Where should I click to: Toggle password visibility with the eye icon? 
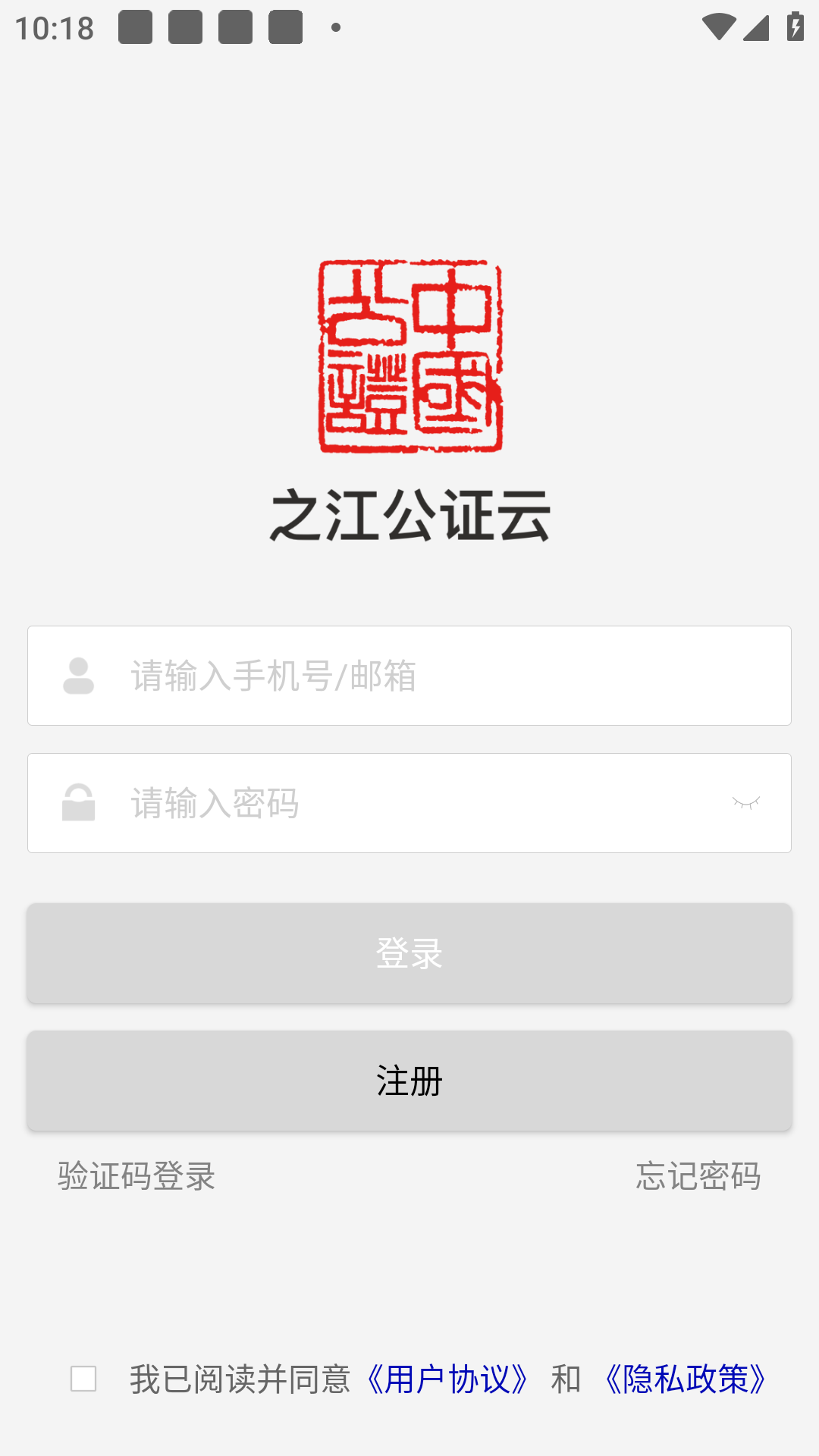pos(747,803)
